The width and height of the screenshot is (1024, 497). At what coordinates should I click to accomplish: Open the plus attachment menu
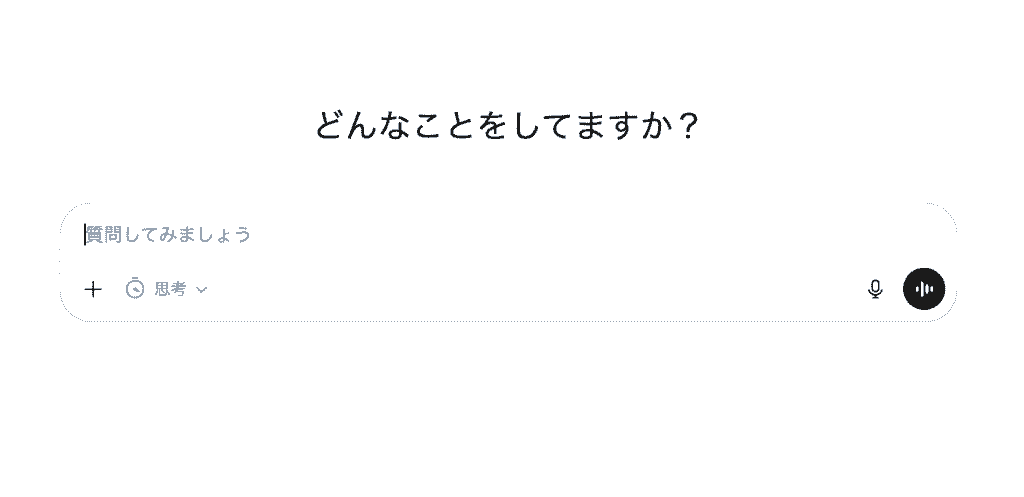point(93,289)
